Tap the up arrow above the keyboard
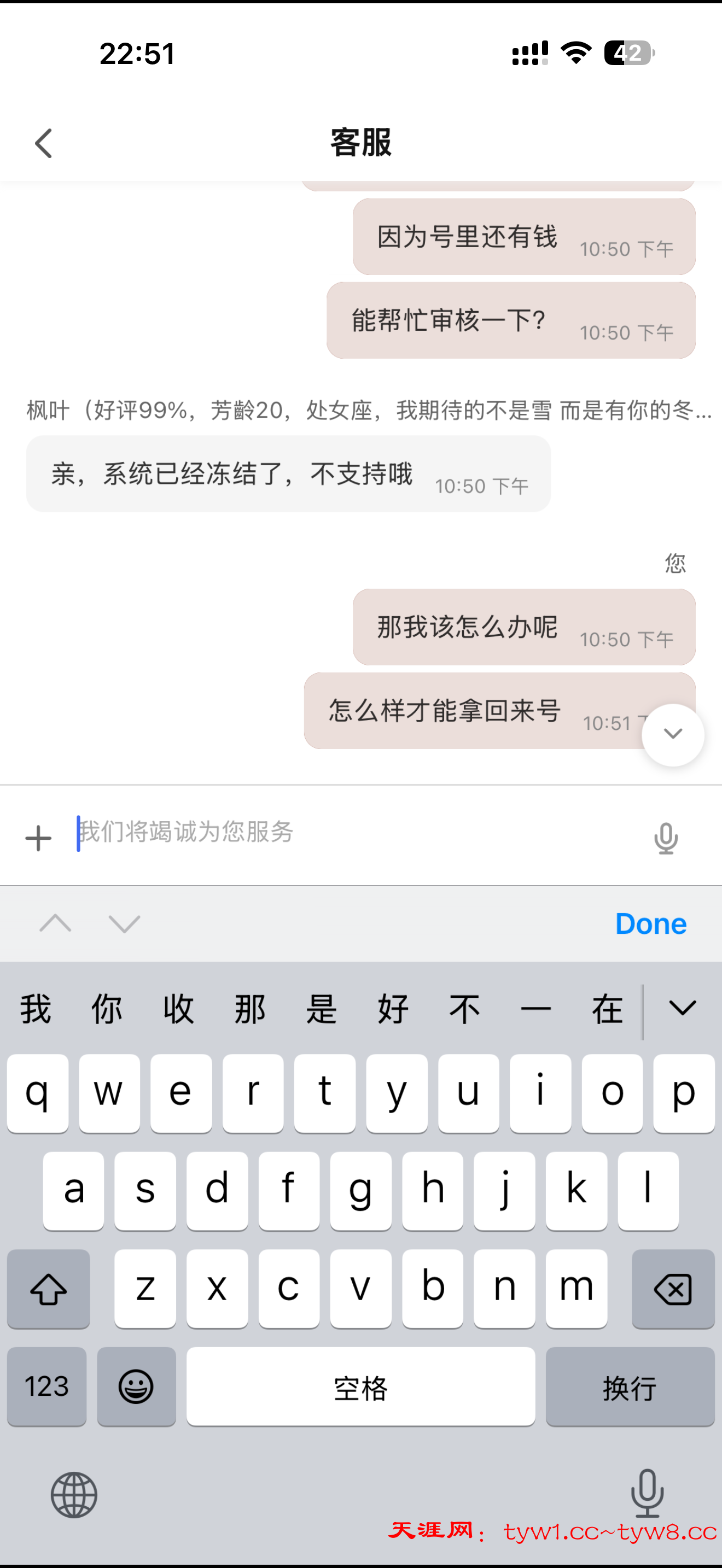The image size is (722, 1568). pos(55,923)
